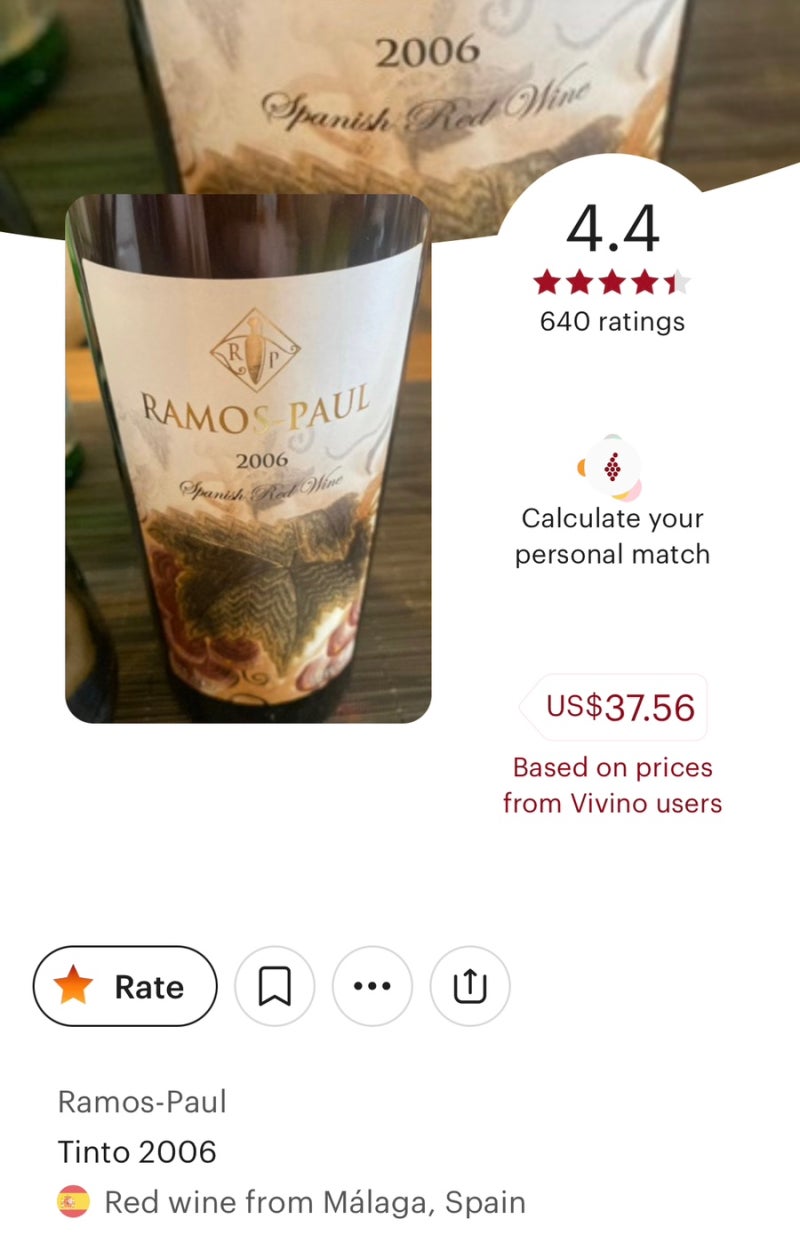Image resolution: width=800 pixels, height=1259 pixels.
Task: Tap the star rating bar to rate
Action: point(610,284)
